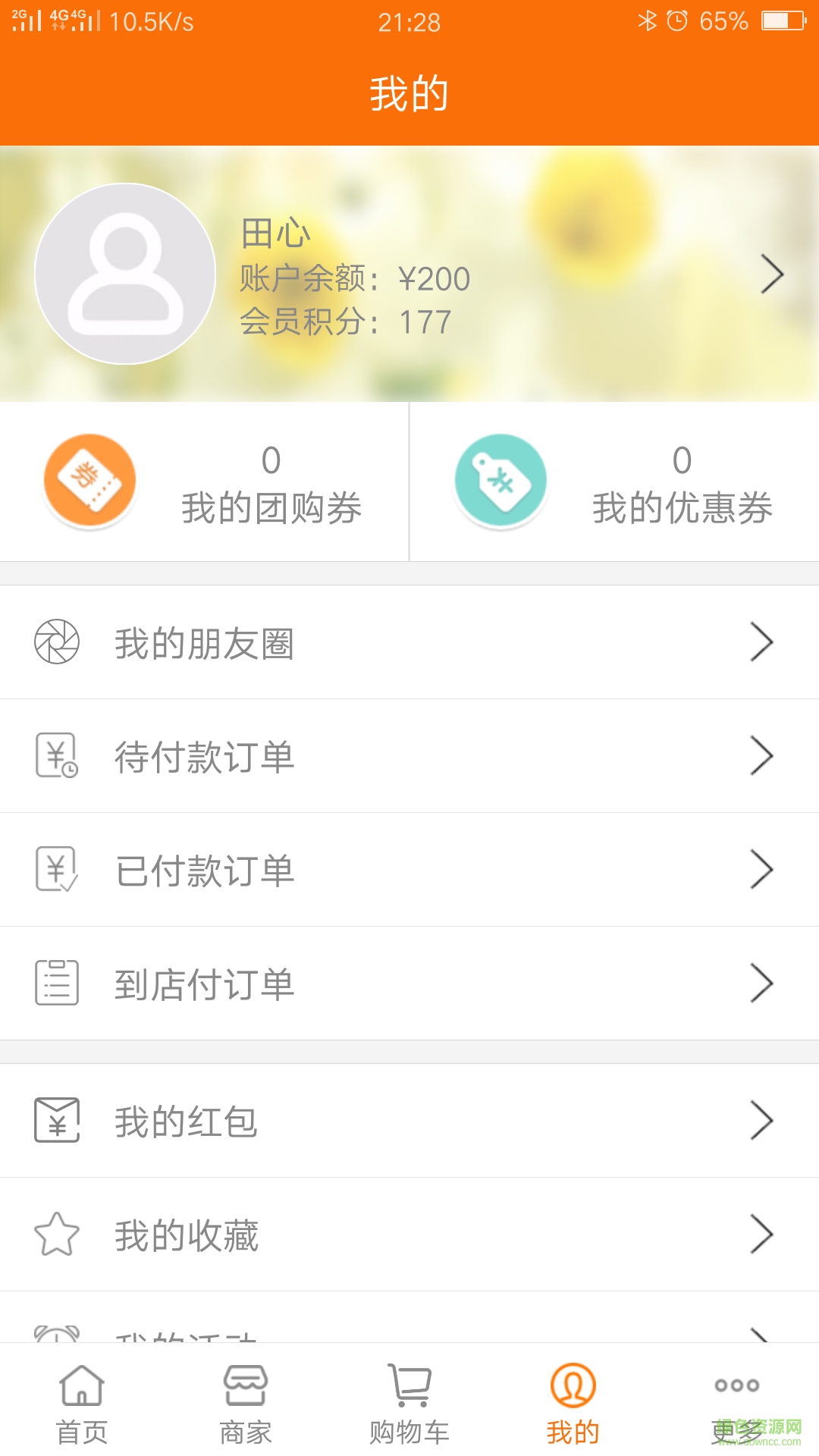
Task: Open the 我的红包 red packet icon
Action: coord(57,1122)
